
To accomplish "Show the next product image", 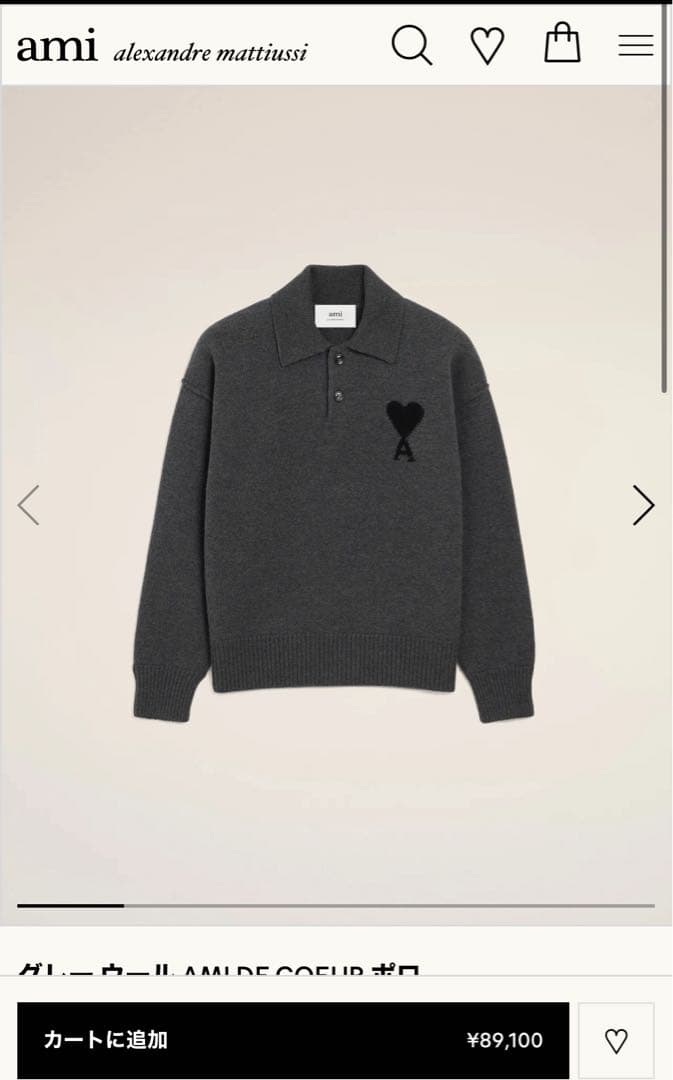I will 643,505.
